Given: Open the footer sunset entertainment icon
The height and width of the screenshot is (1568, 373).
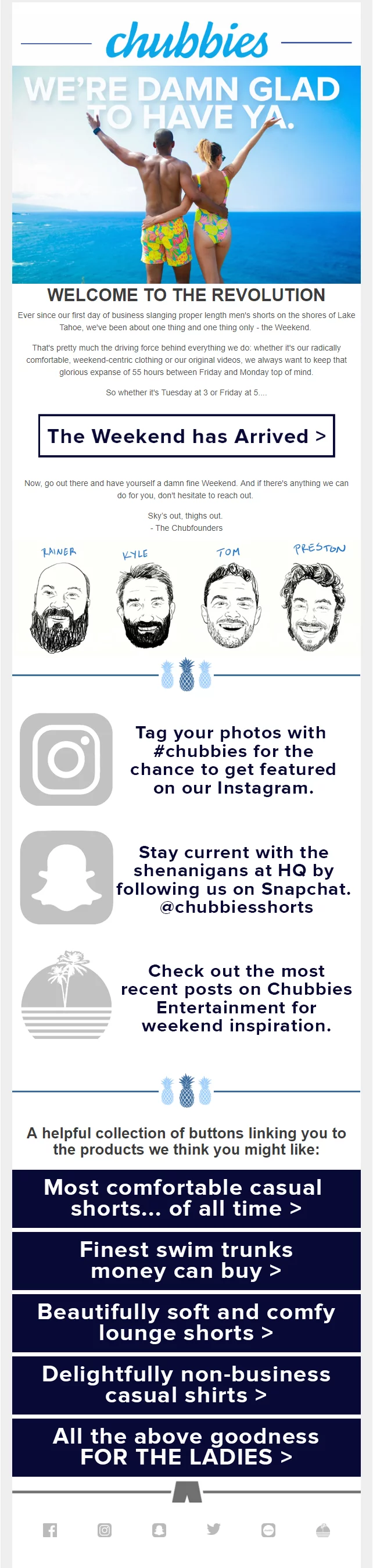Looking at the screenshot, I should [323, 1530].
